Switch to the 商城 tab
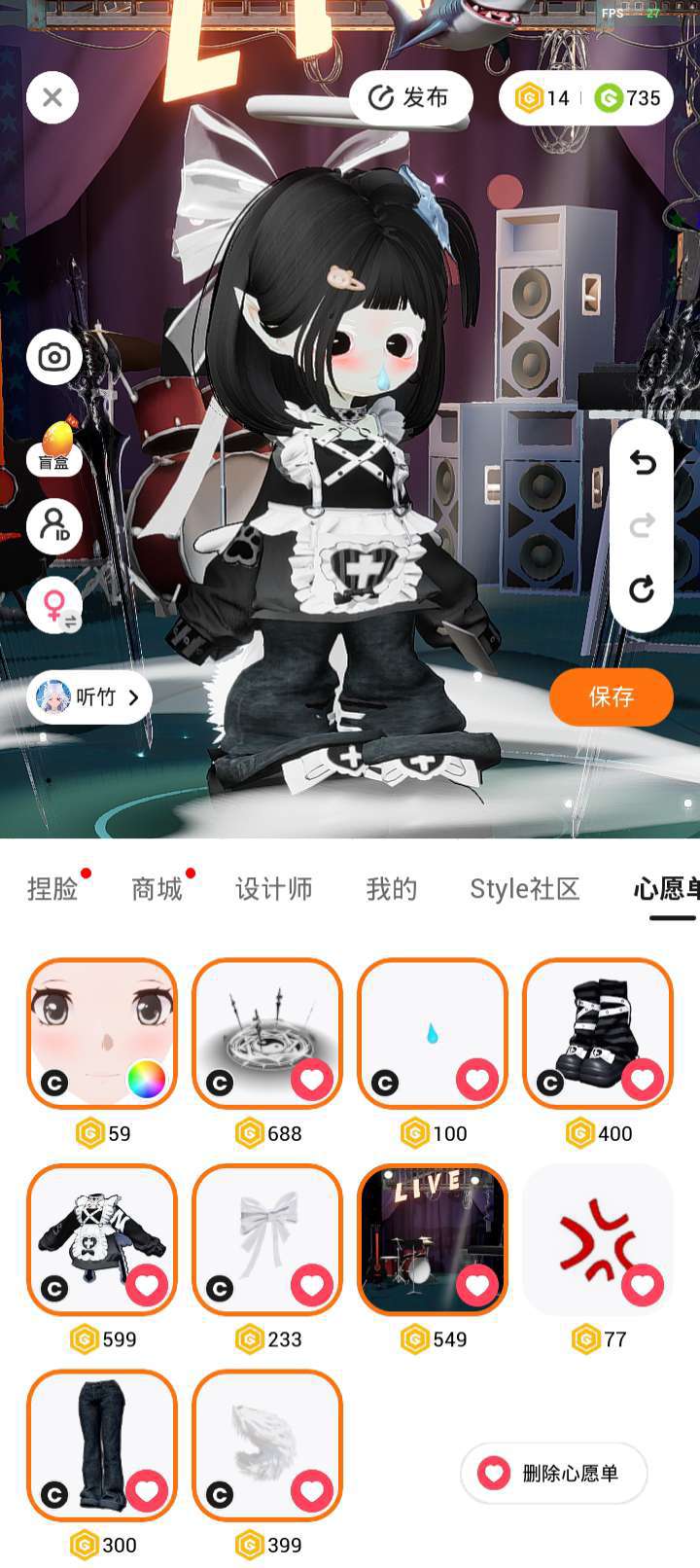The height and width of the screenshot is (1568, 700). (x=157, y=889)
